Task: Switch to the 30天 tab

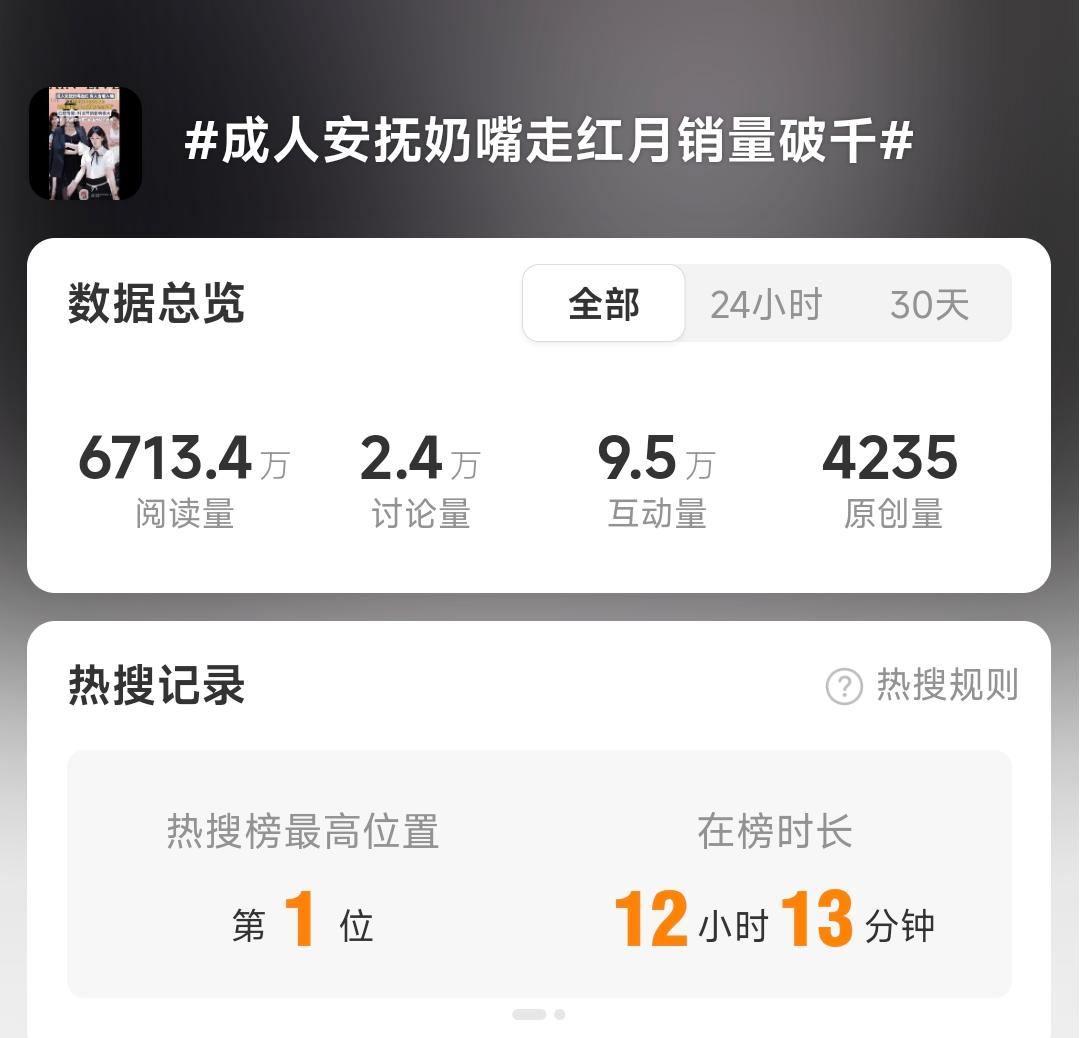Action: (x=929, y=304)
